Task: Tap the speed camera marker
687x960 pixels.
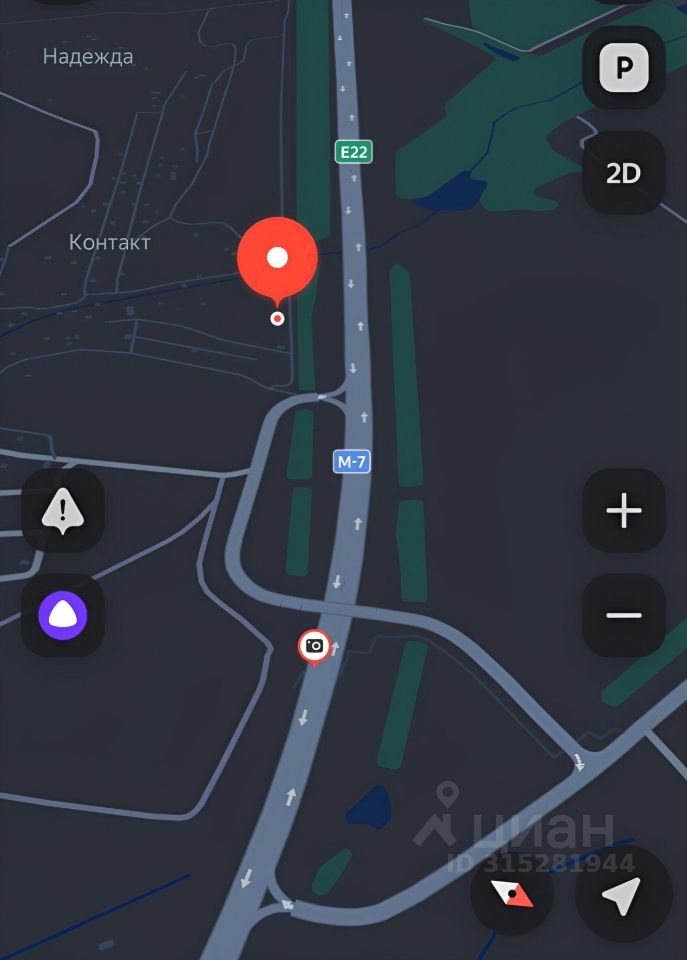Action: click(314, 646)
